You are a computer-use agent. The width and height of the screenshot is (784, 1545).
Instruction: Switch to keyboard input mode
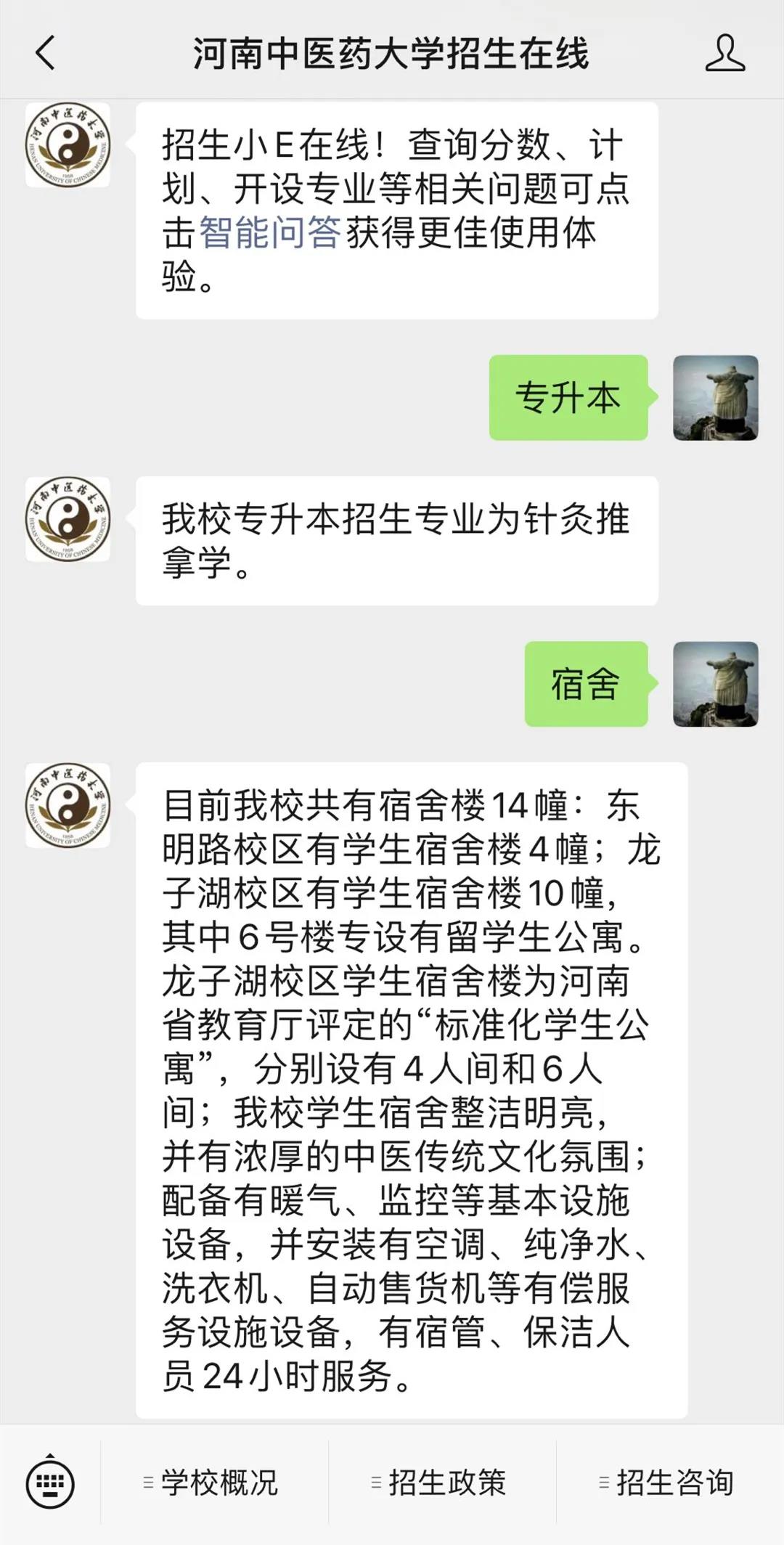(49, 1483)
